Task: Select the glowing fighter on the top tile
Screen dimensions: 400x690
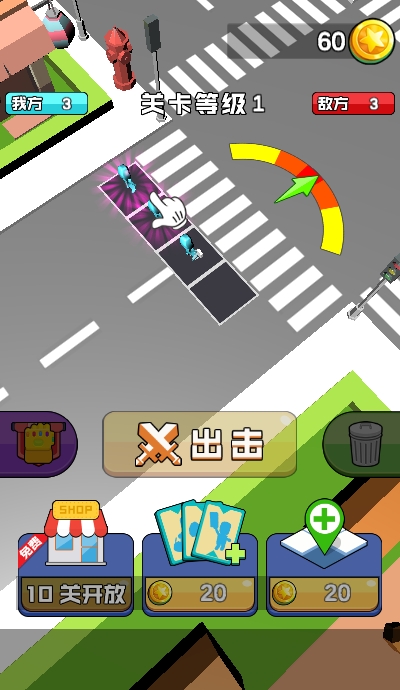Action: coord(125,177)
